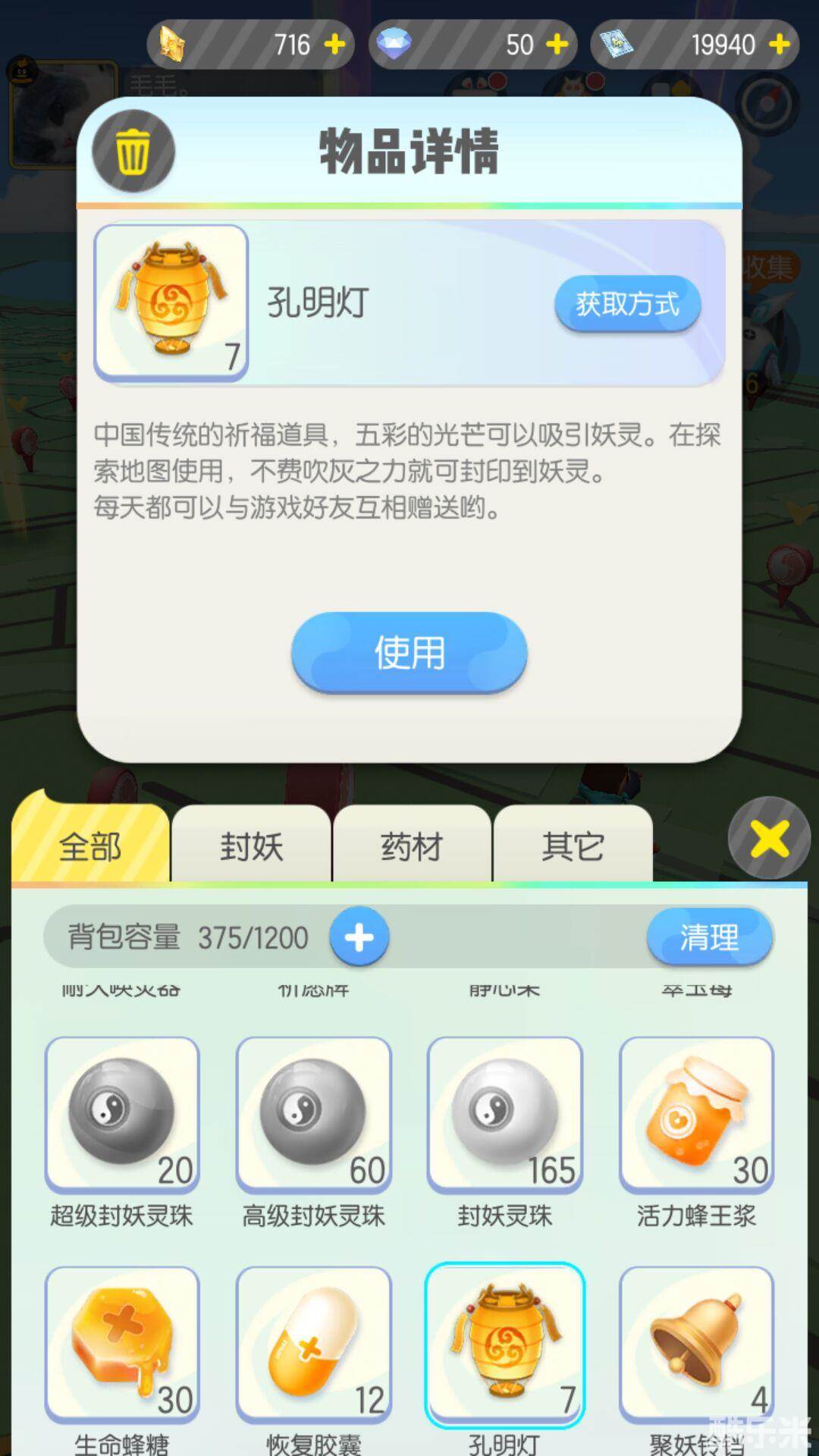Add more gold currency via its plus
The height and width of the screenshot is (1456, 819).
334,45
